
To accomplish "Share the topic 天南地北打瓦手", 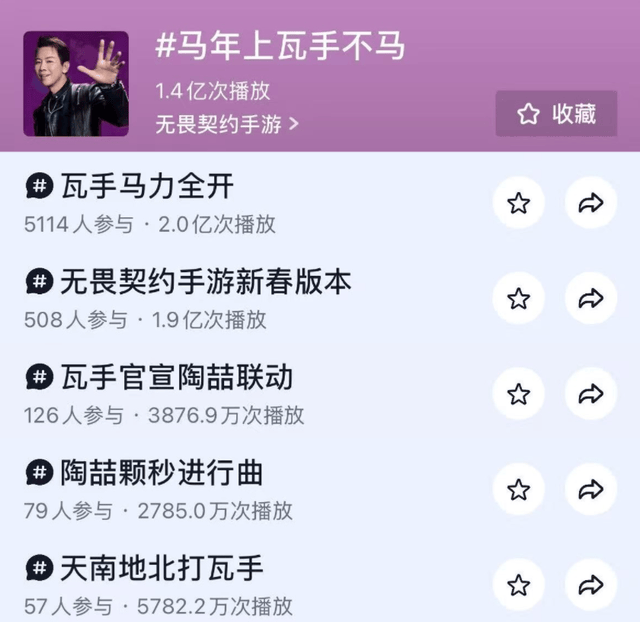I will coord(591,585).
